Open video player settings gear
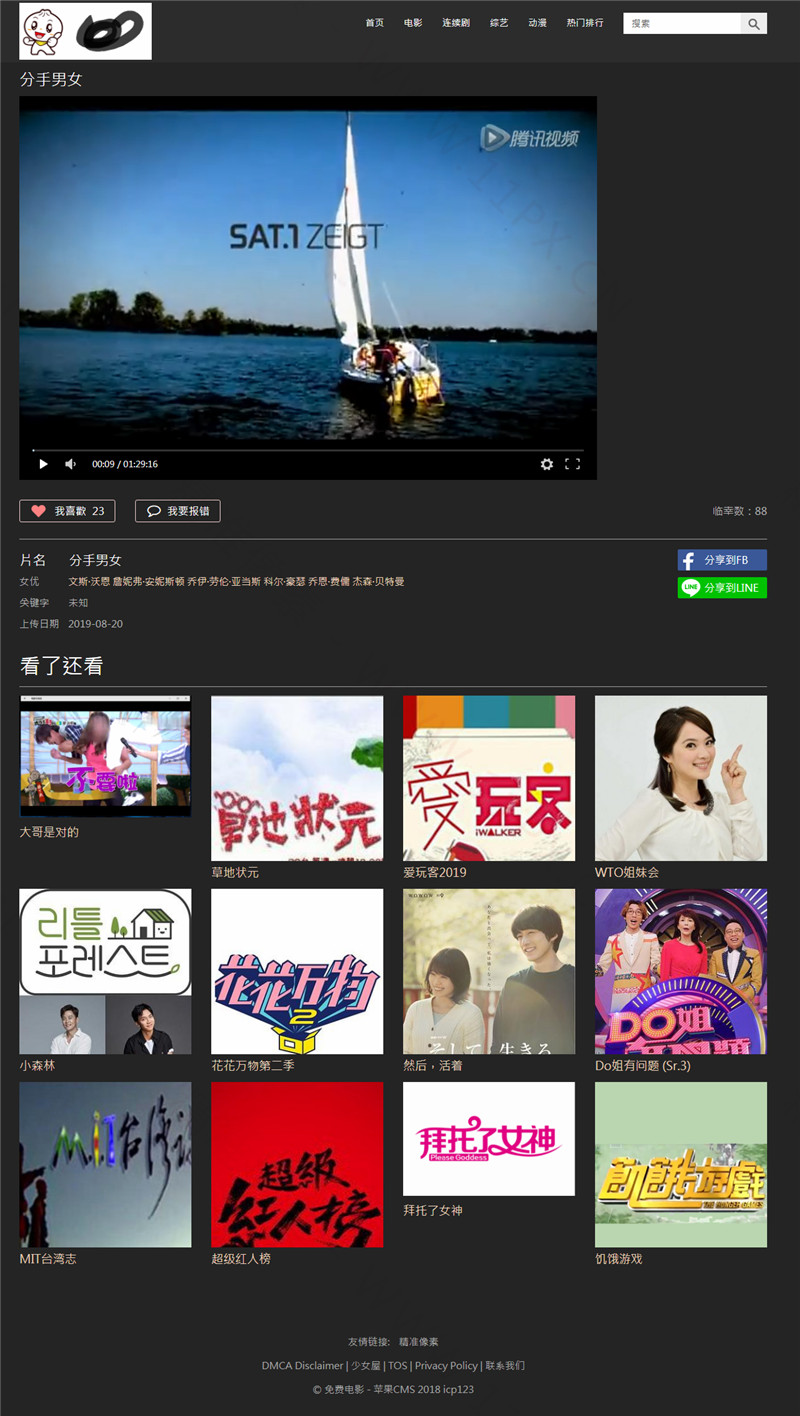The width and height of the screenshot is (800, 1416). point(547,464)
